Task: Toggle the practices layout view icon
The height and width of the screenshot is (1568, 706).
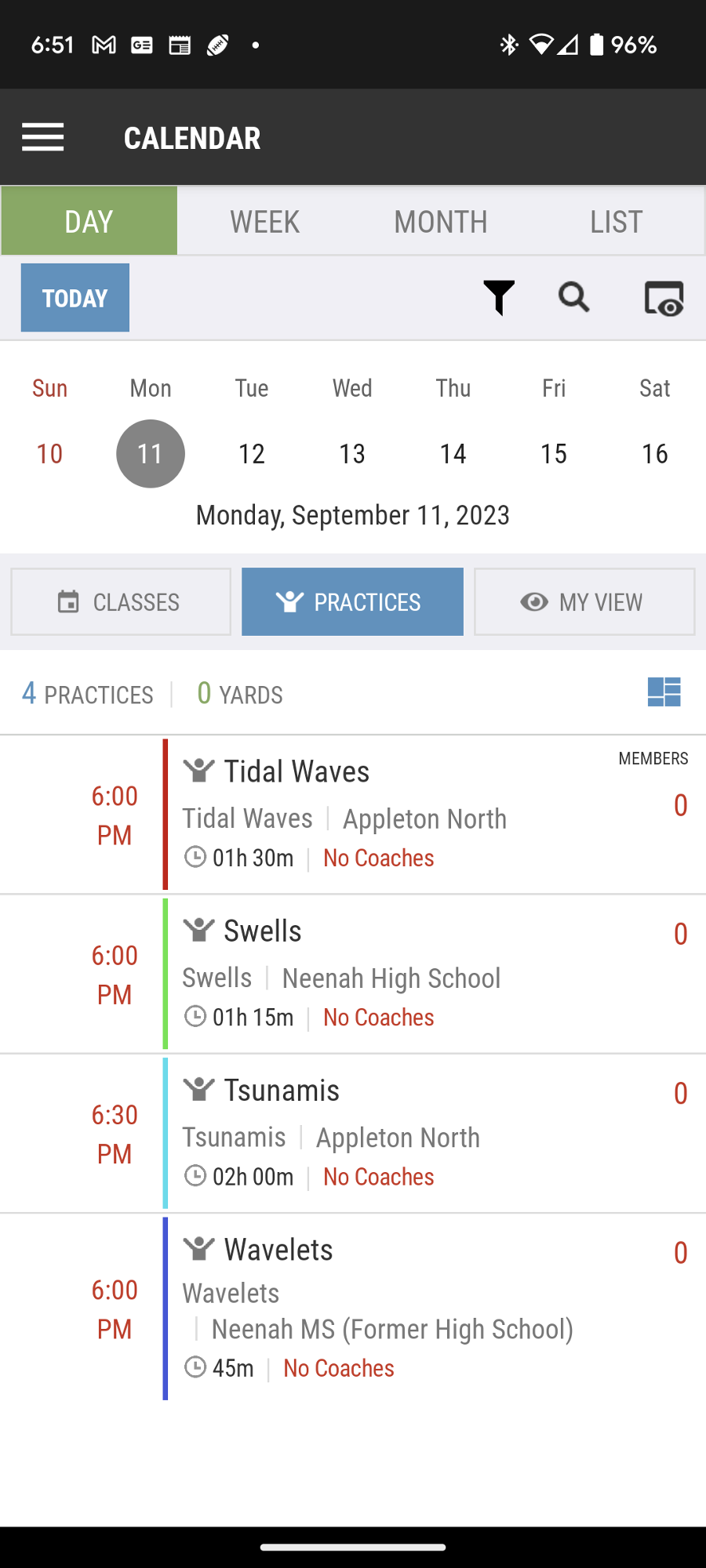Action: (664, 692)
